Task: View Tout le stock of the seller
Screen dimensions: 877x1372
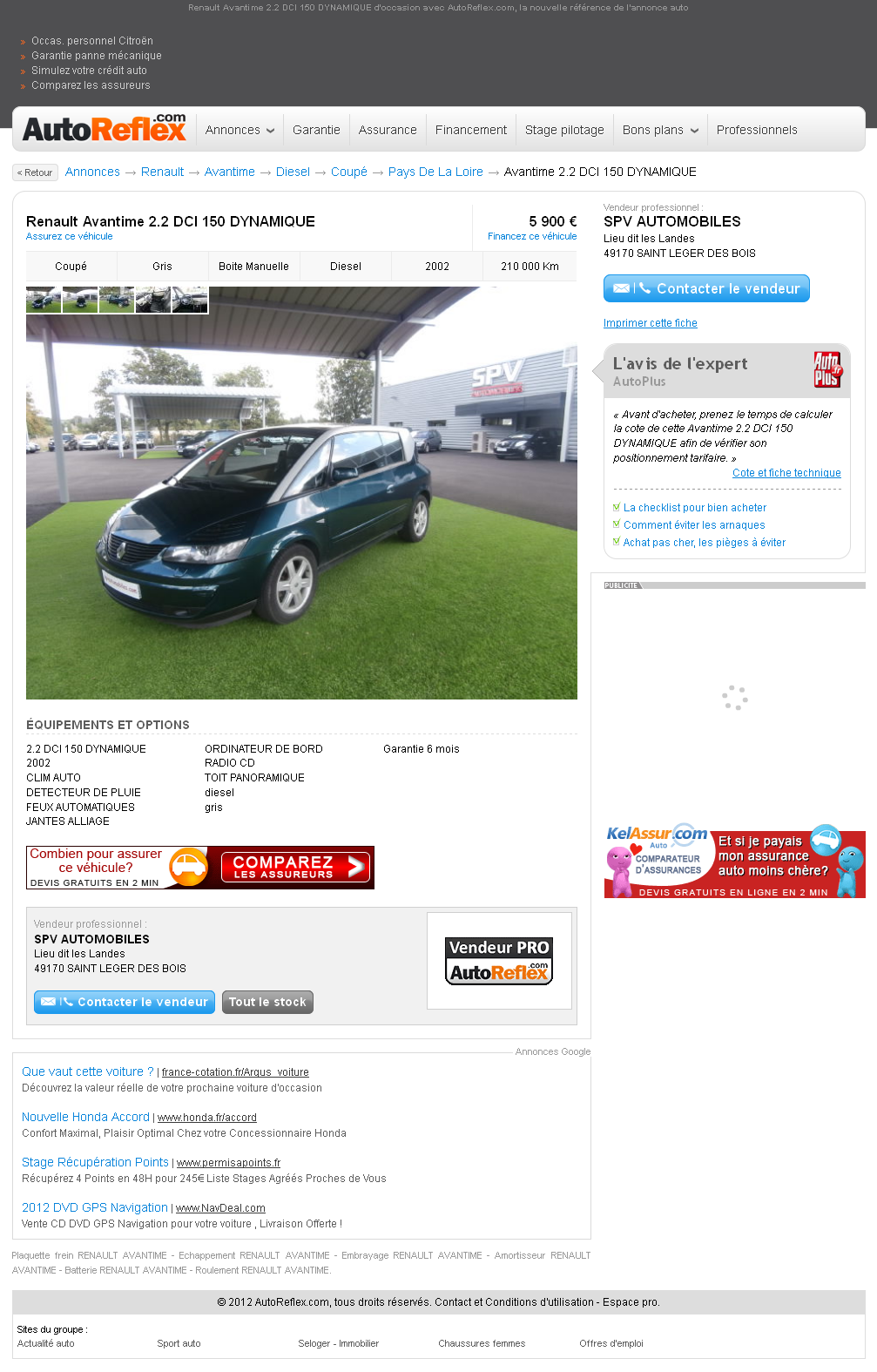Action: tap(267, 1002)
